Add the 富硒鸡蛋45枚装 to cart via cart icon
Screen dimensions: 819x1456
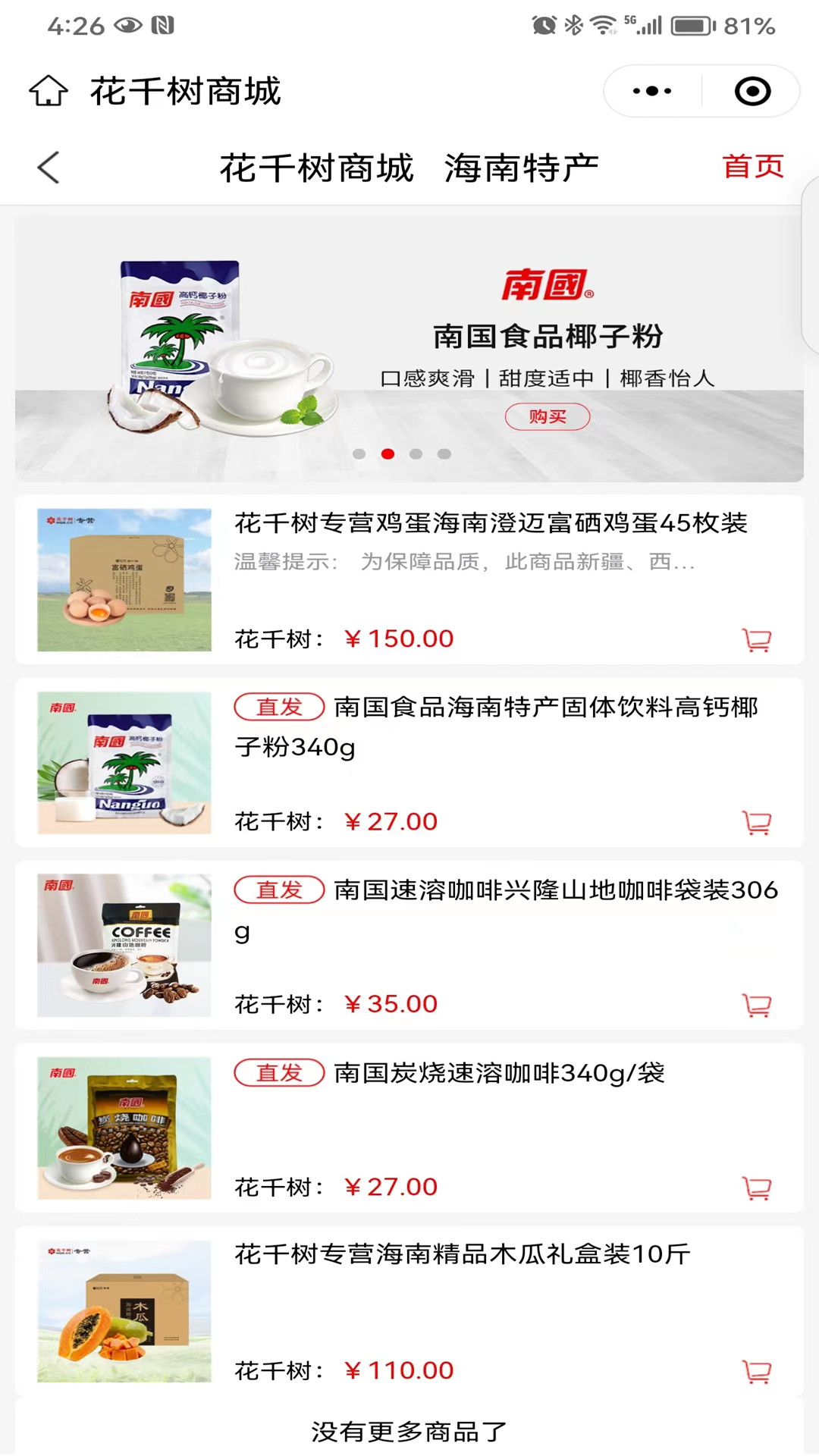(756, 639)
